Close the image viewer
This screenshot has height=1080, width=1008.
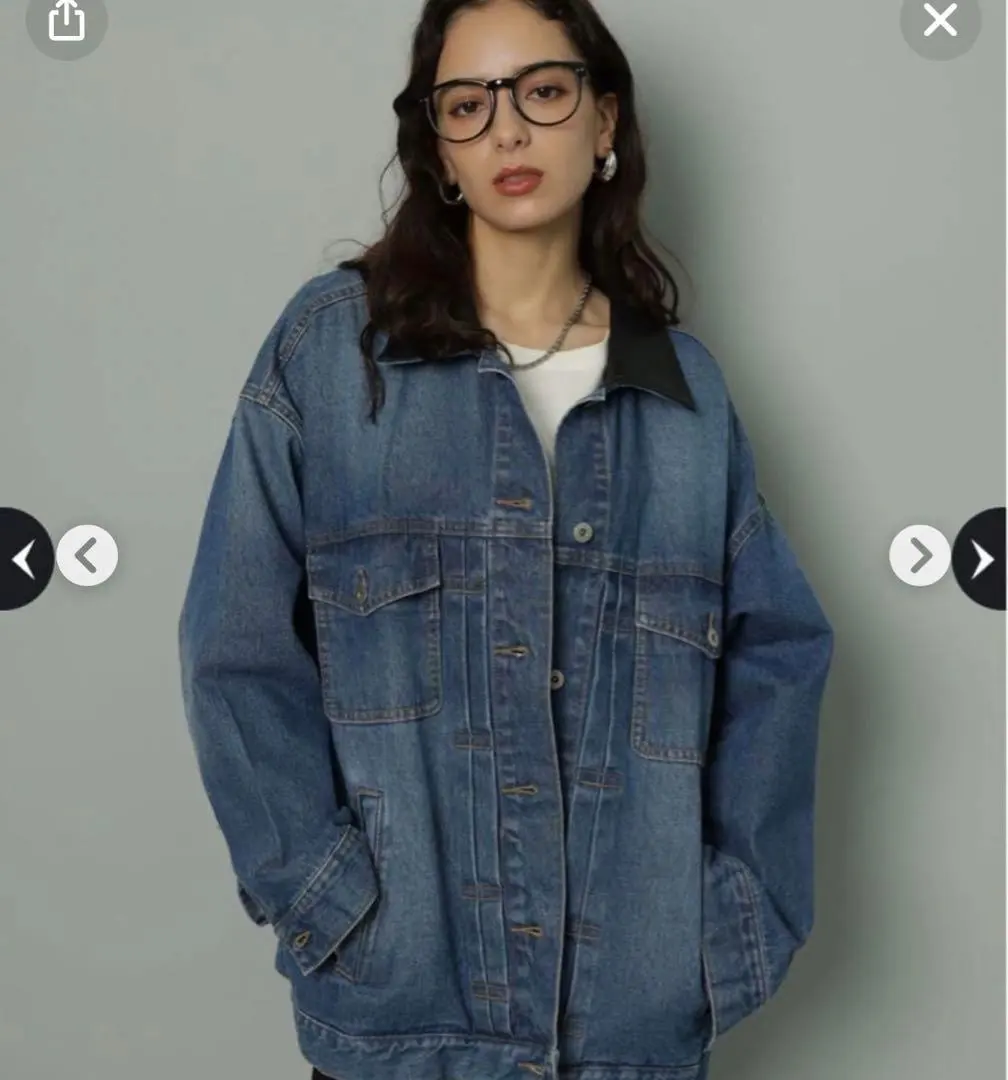point(940,20)
